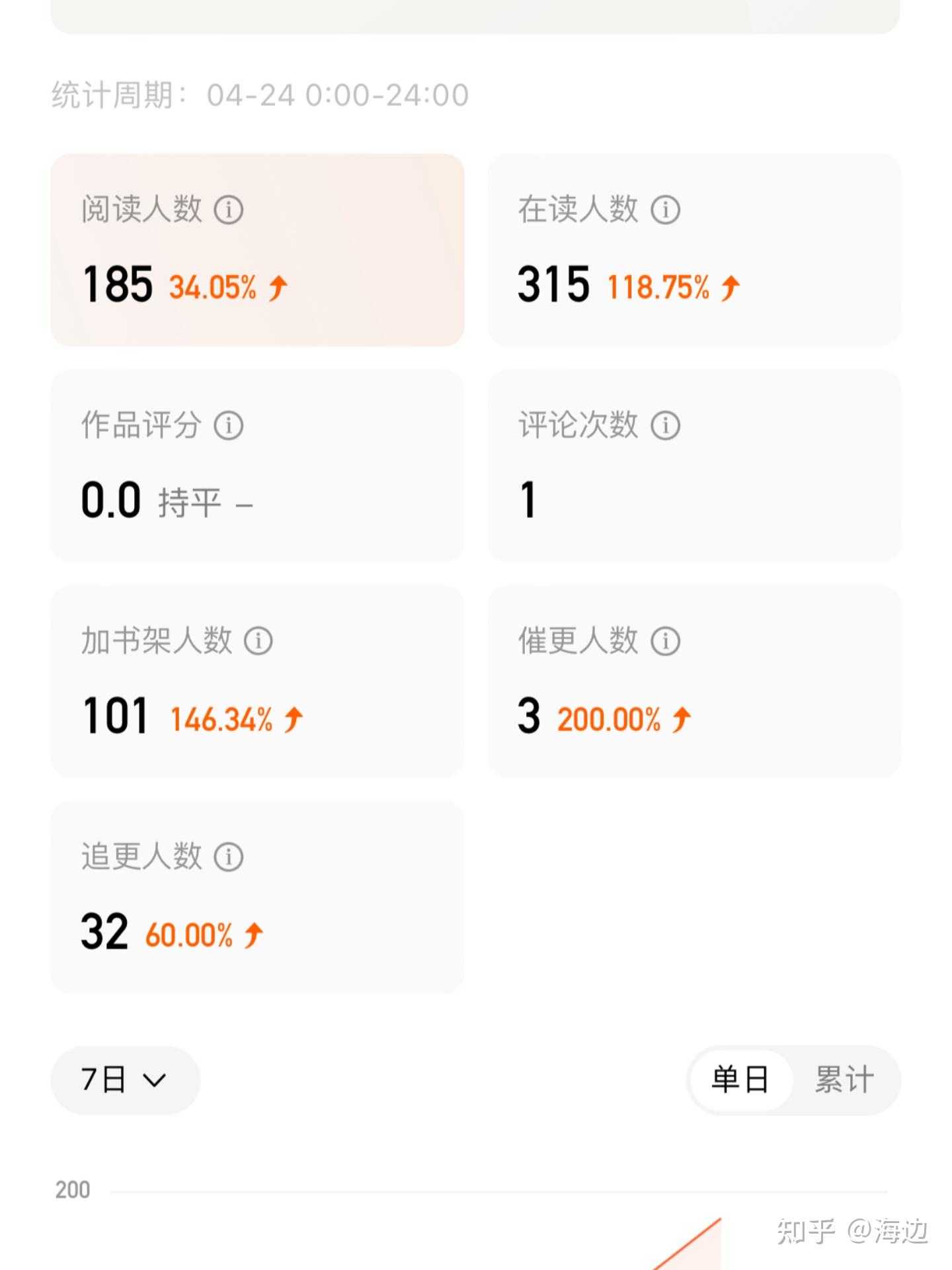
Task: Tap the info icon next to 加书架人数
Action: tap(258, 641)
